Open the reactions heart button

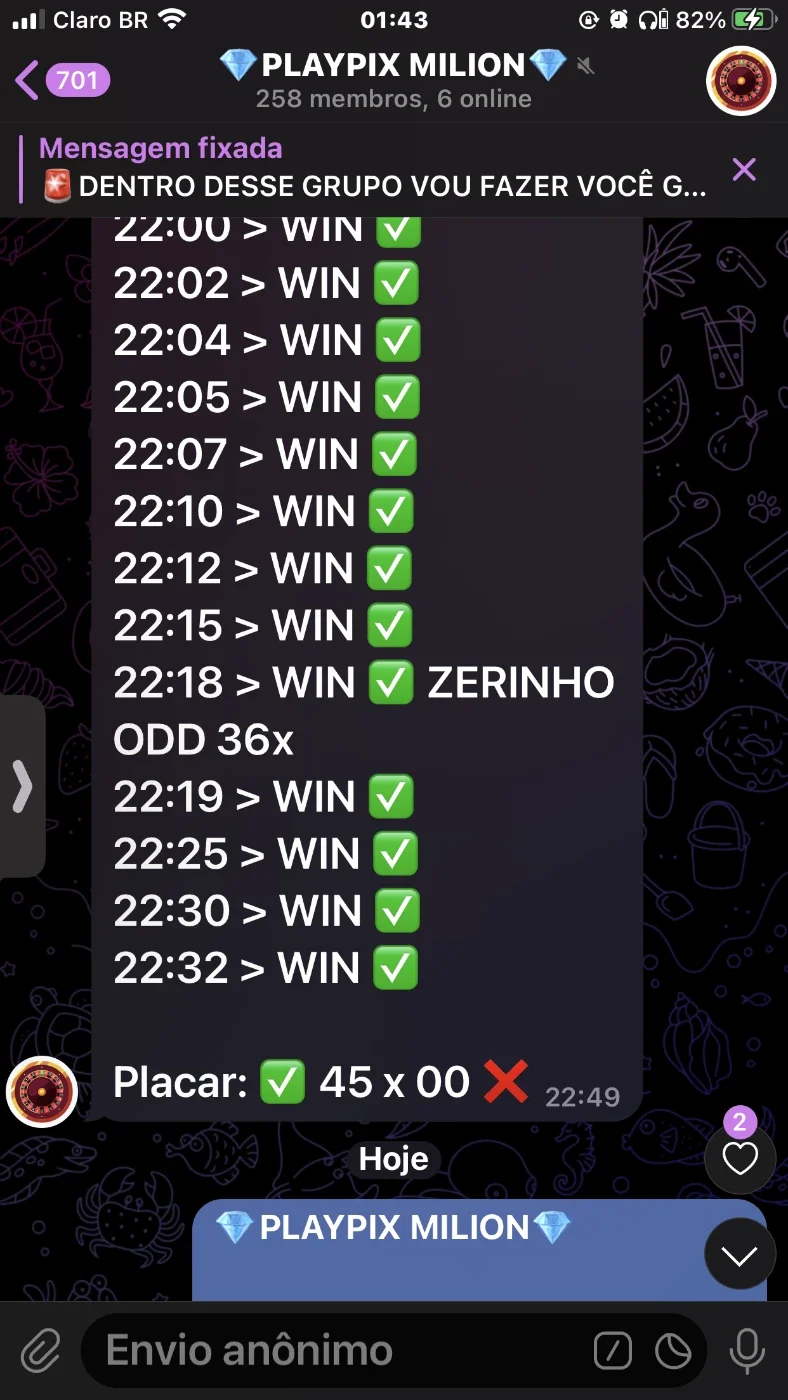coord(740,1158)
